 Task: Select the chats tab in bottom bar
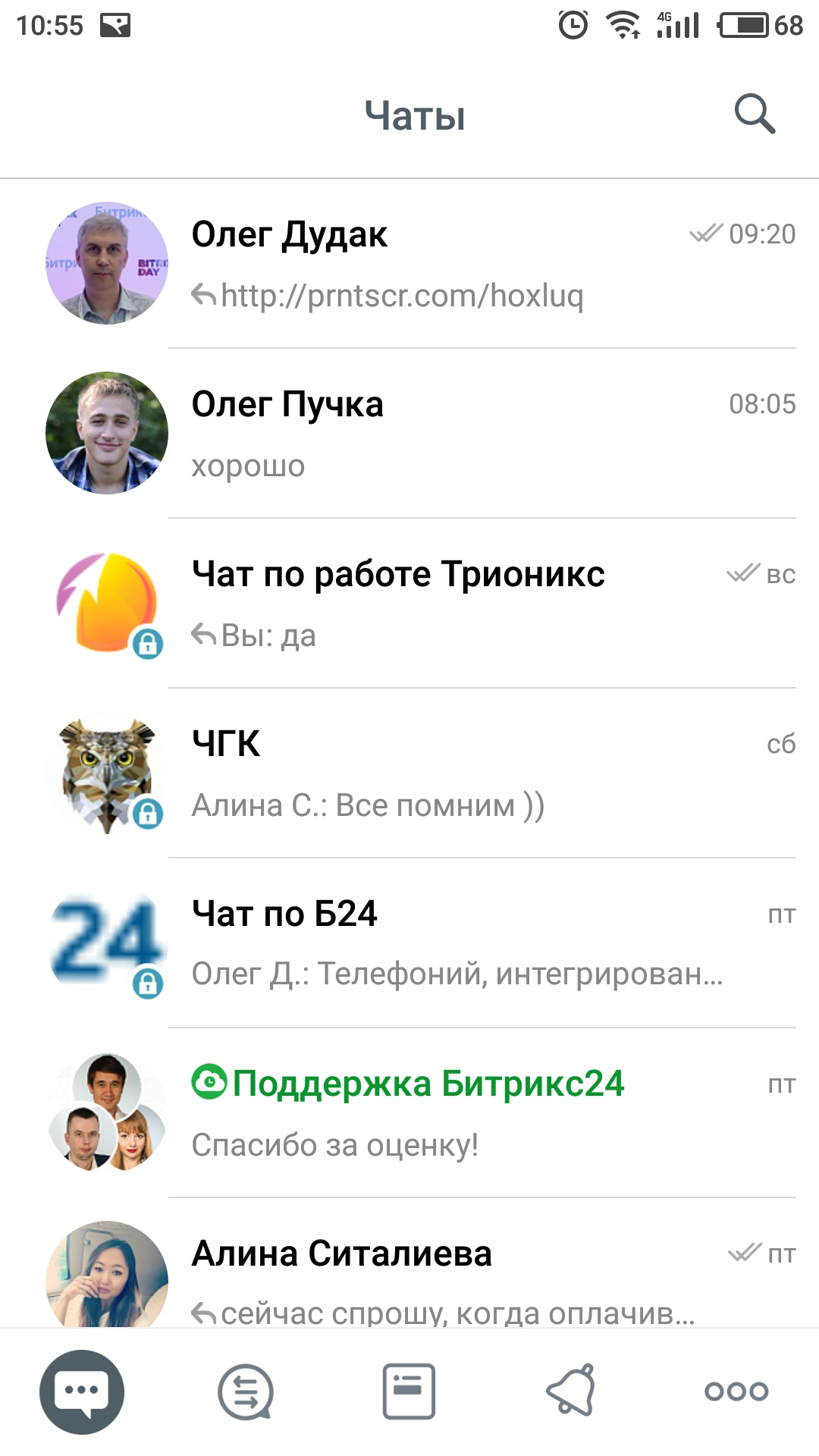82,1392
